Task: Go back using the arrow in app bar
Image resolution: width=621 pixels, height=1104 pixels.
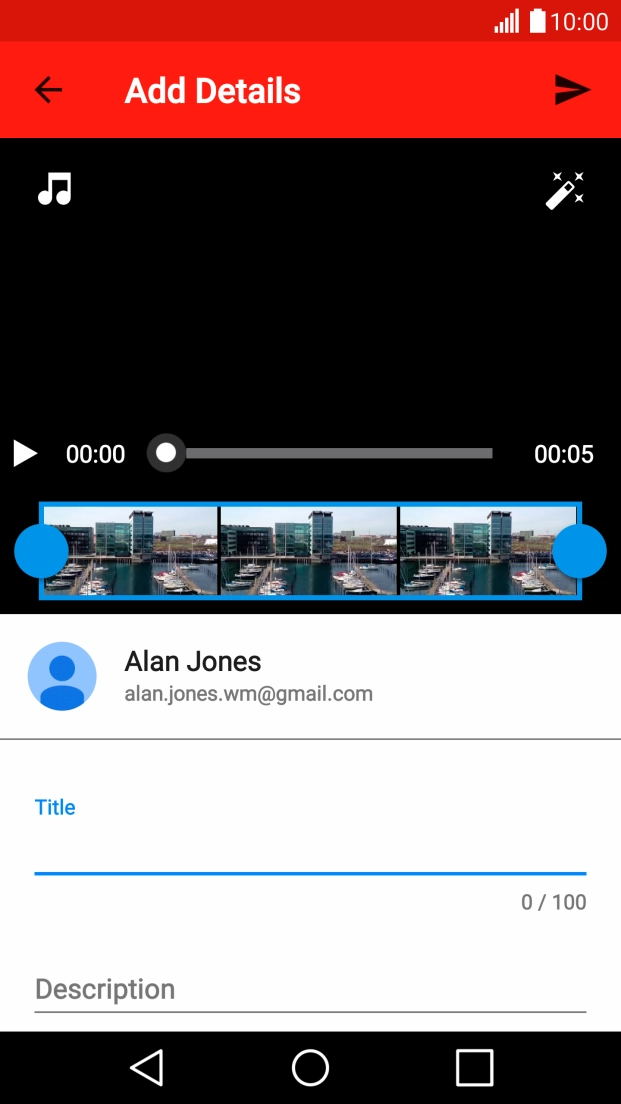Action: point(49,90)
